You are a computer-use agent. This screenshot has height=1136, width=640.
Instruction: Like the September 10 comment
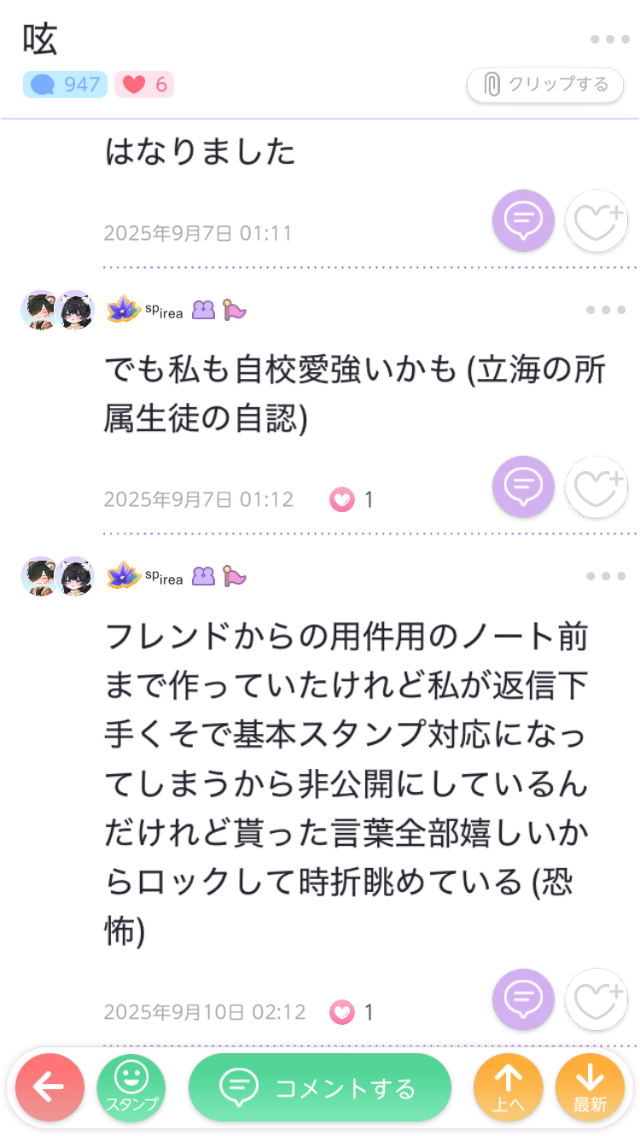point(596,999)
